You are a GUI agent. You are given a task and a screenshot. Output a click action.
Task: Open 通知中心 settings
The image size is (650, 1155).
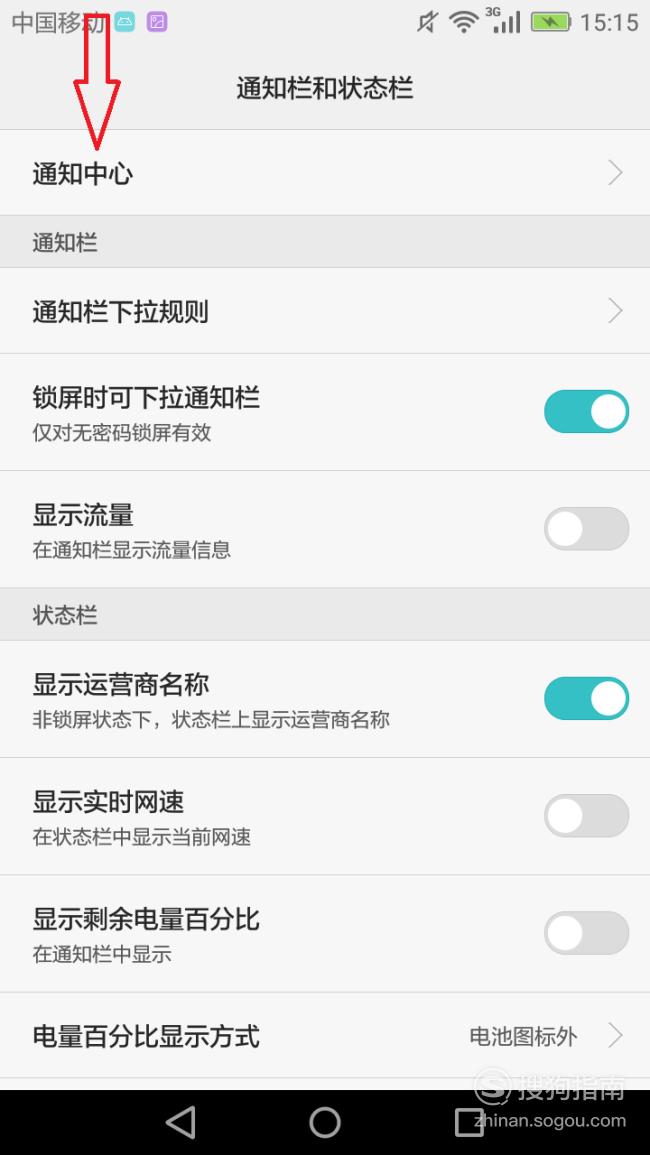coord(325,173)
